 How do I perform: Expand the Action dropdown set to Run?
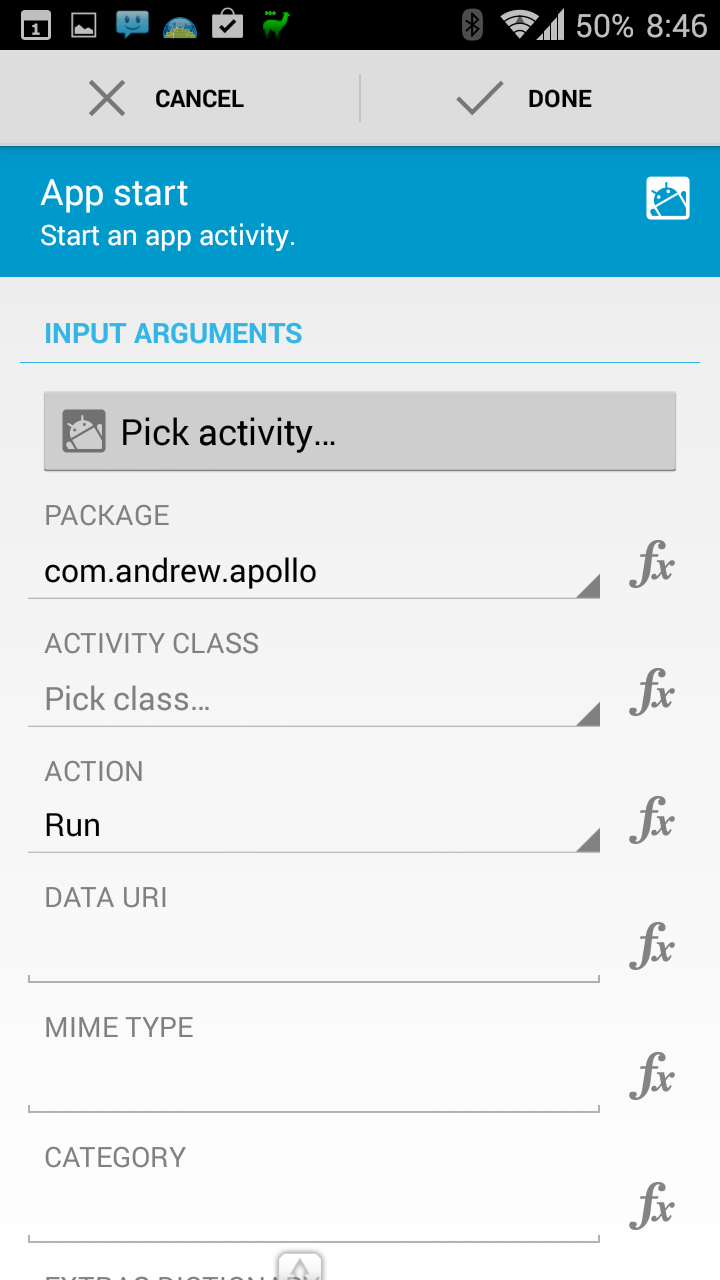(x=314, y=826)
